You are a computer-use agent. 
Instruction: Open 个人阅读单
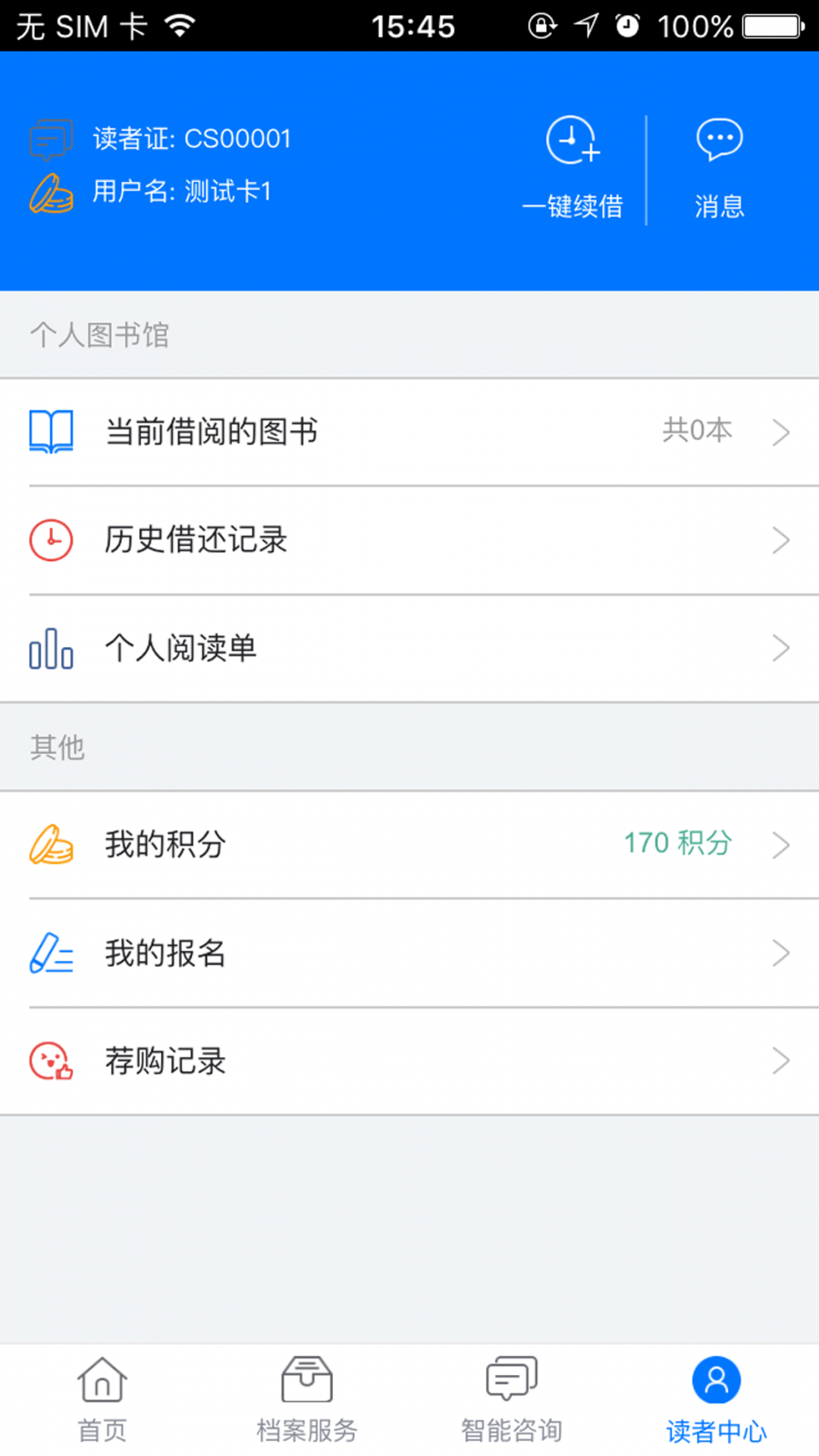click(409, 649)
